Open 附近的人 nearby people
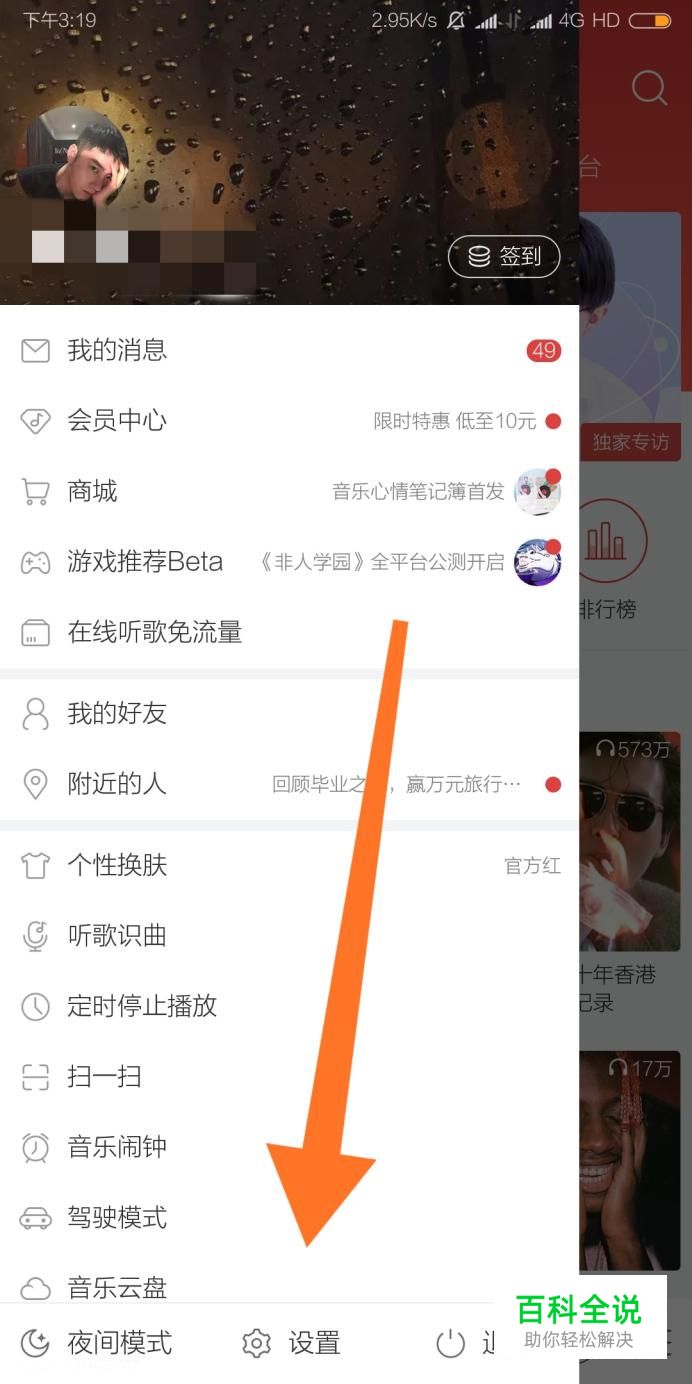This screenshot has height=1384, width=692. click(117, 784)
